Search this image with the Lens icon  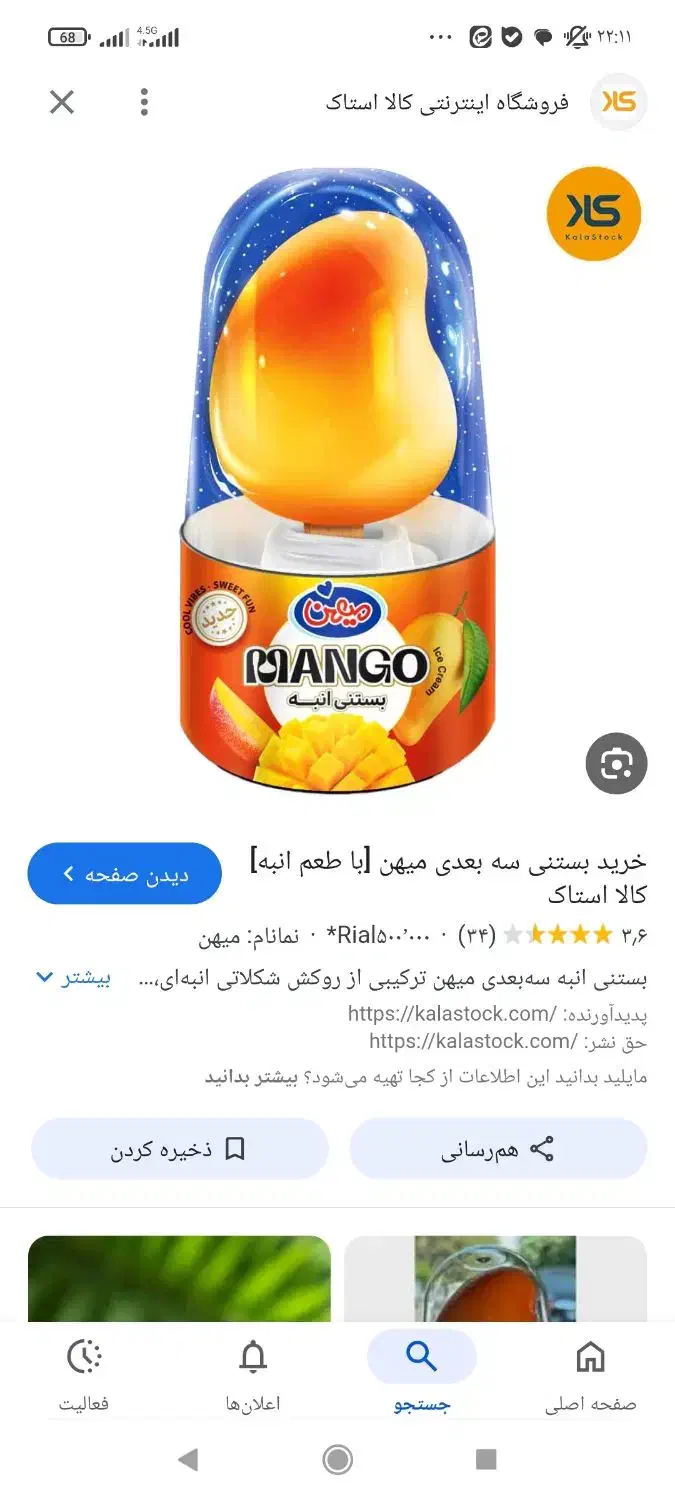[616, 765]
